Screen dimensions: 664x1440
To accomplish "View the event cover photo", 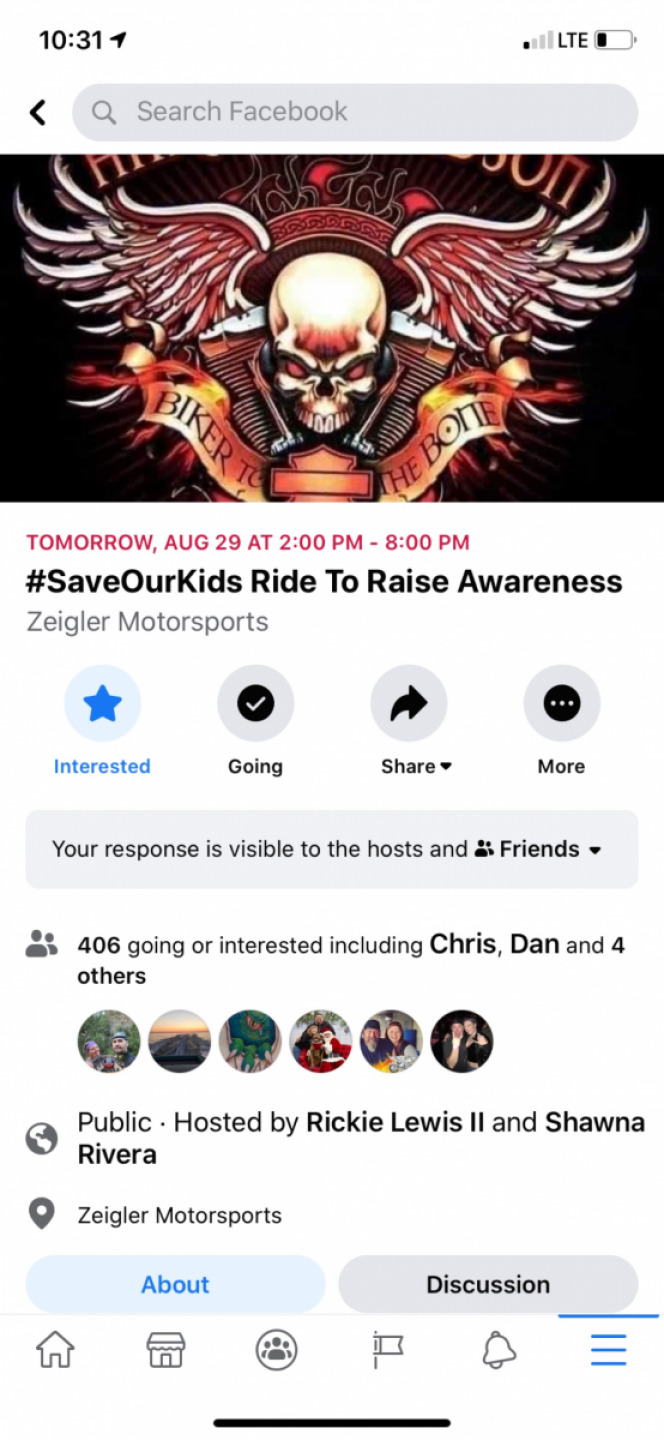I will pos(332,328).
